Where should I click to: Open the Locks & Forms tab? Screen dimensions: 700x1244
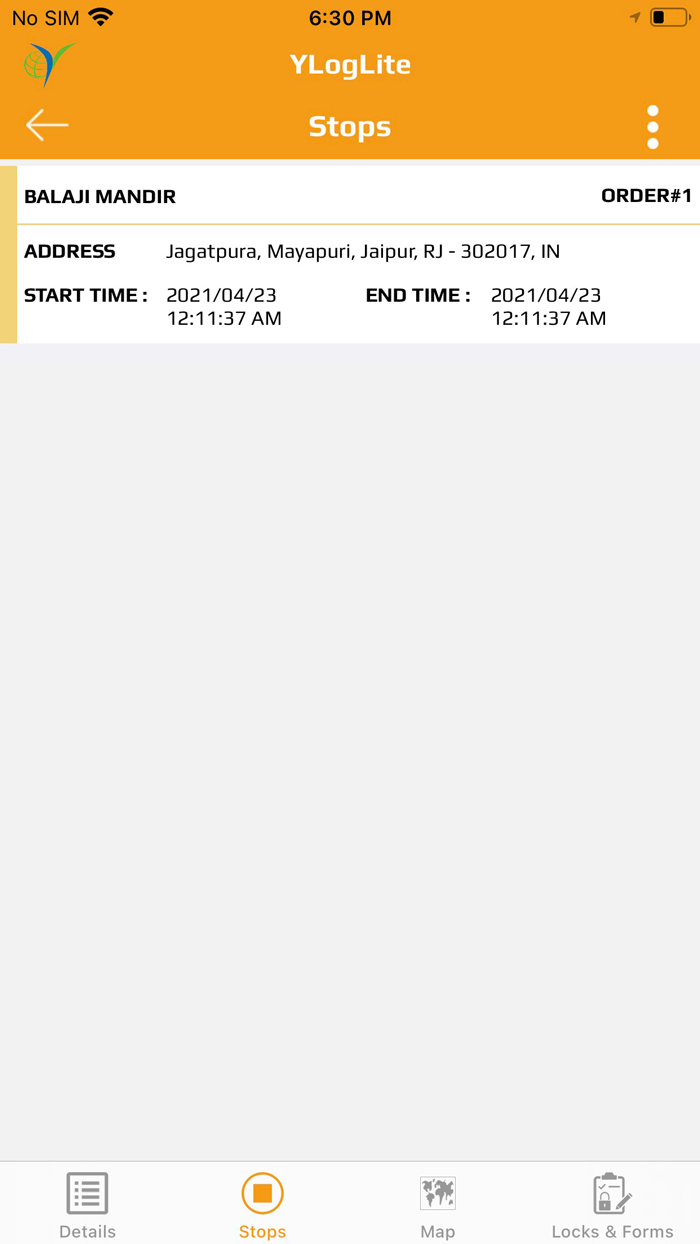coord(612,1205)
